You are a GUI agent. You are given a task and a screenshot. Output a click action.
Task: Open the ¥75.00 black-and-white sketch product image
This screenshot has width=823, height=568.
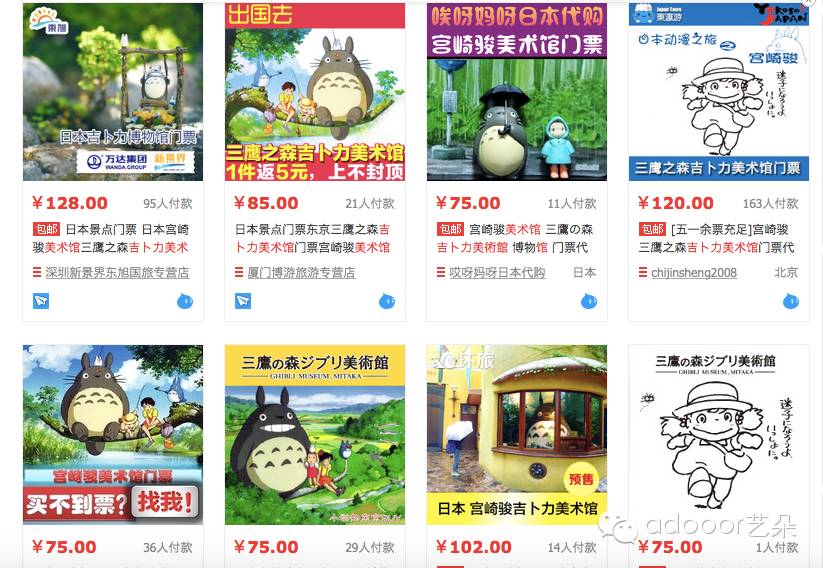(x=718, y=435)
